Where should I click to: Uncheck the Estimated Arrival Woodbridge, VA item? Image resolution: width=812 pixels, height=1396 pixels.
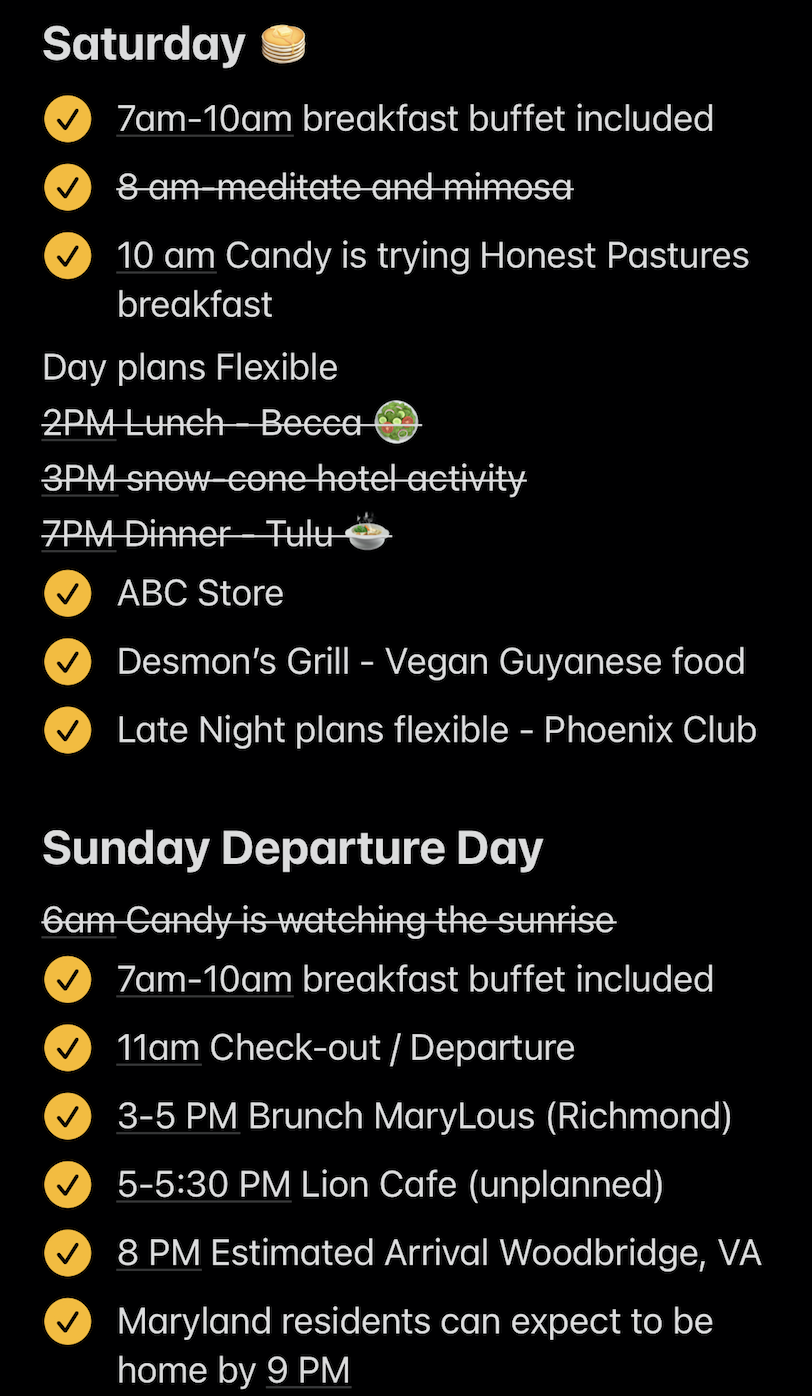click(68, 1253)
